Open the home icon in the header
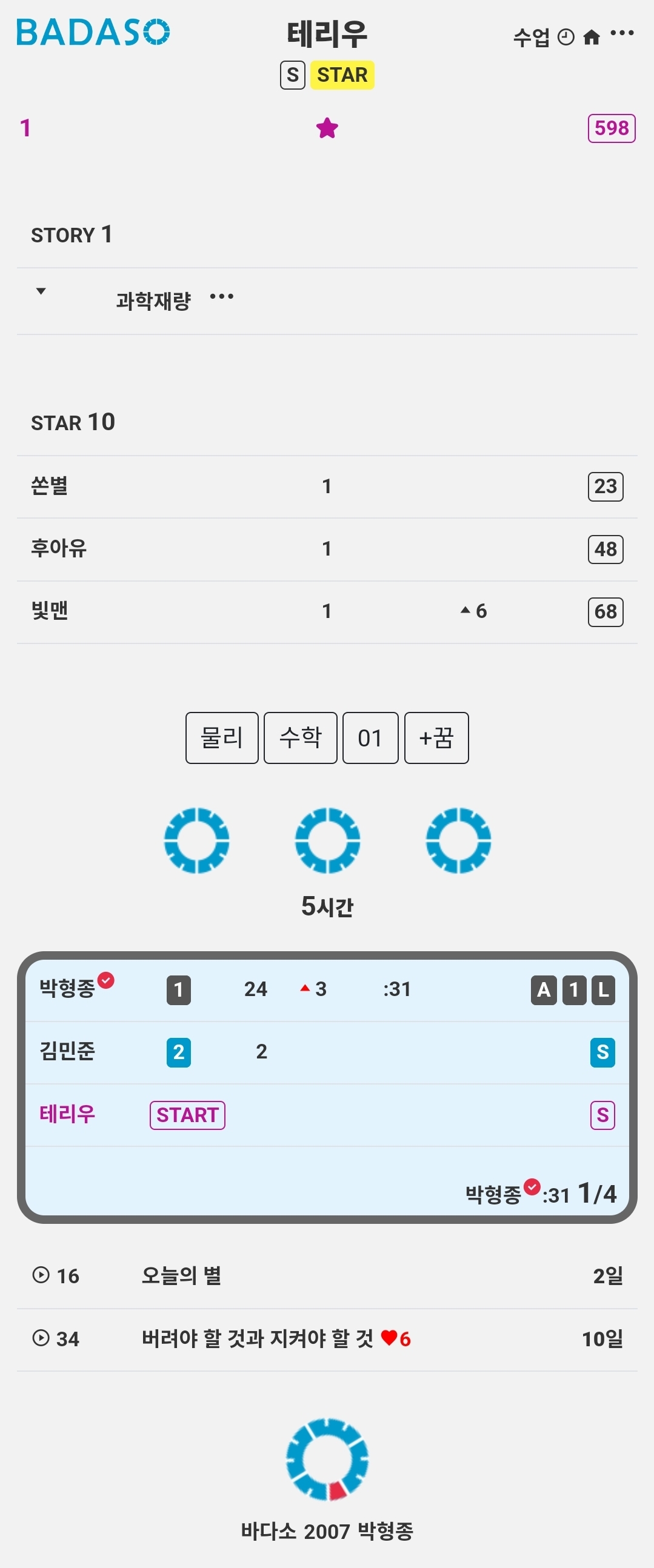This screenshot has height=1568, width=654. click(x=592, y=38)
